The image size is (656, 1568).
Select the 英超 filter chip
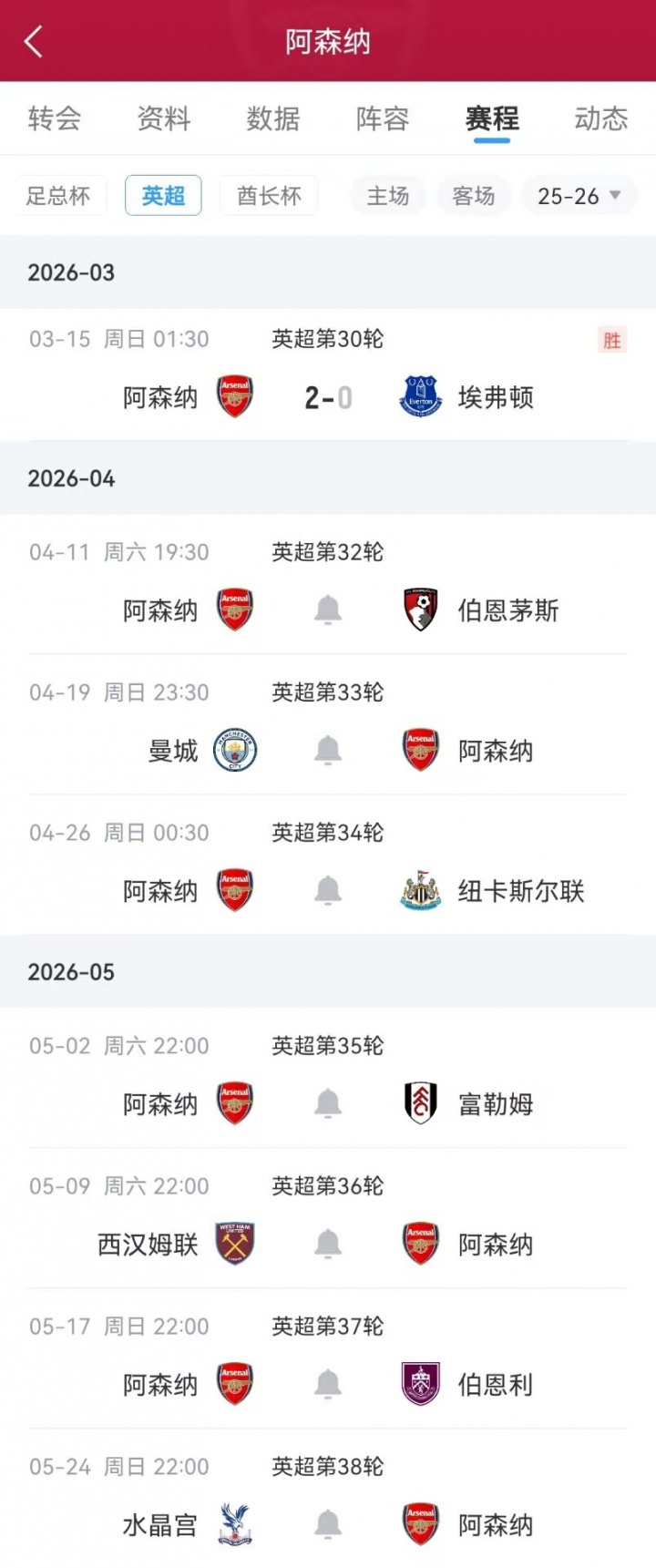[163, 196]
